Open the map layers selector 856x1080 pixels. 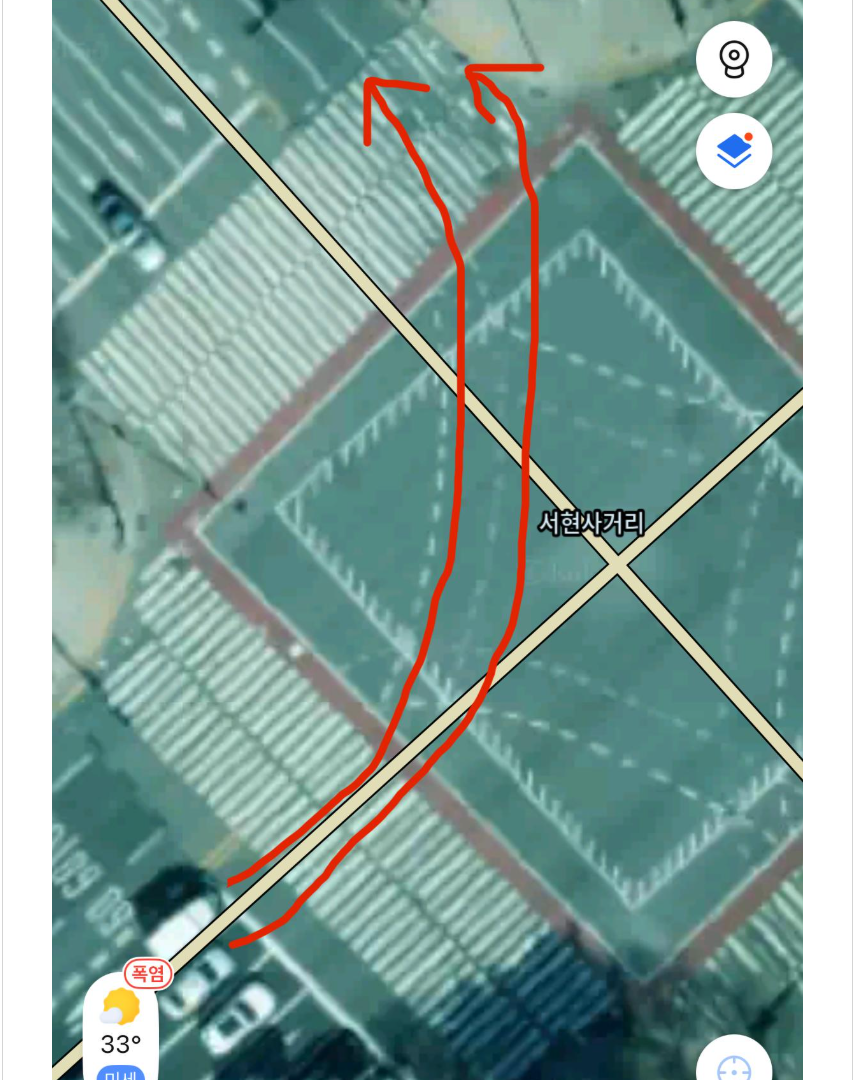[x=734, y=151]
